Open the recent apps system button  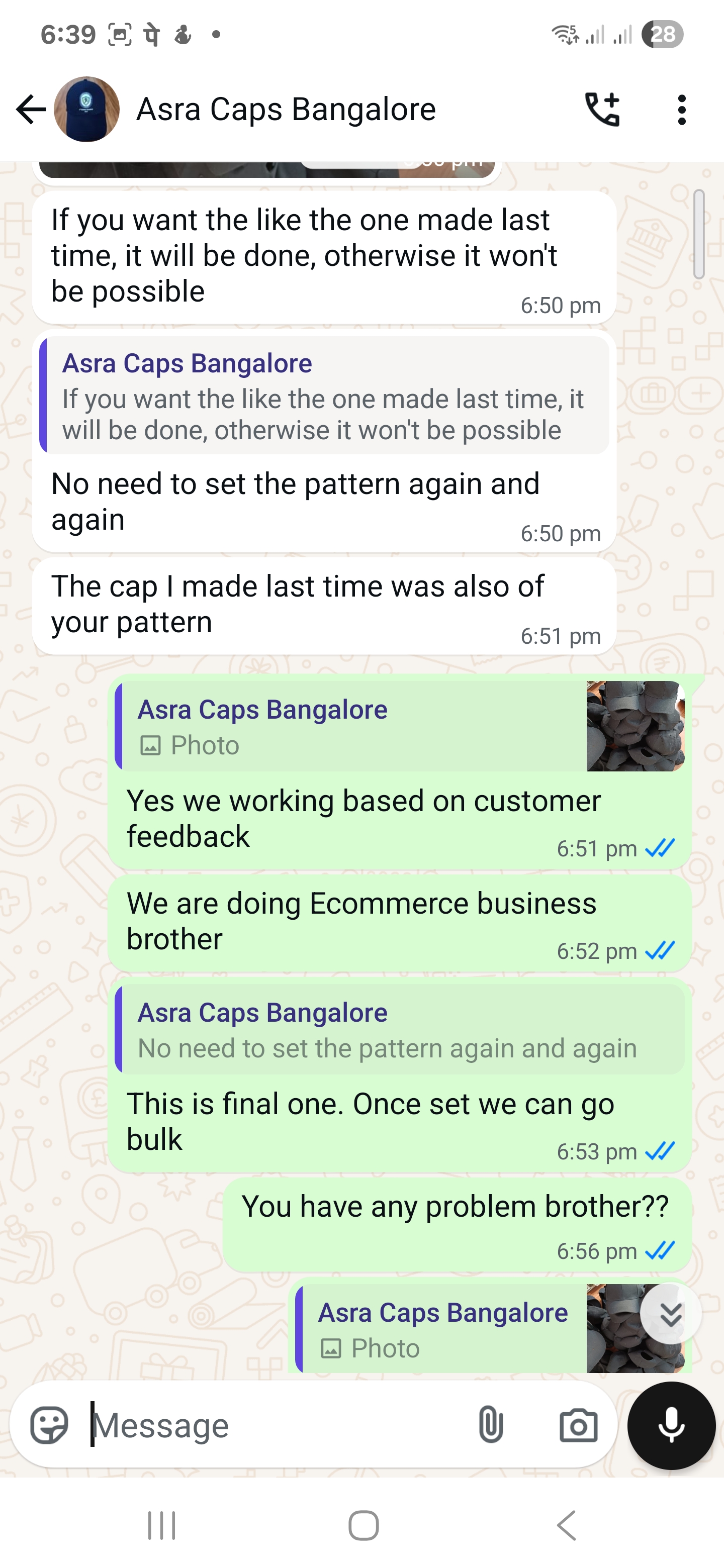162,1526
